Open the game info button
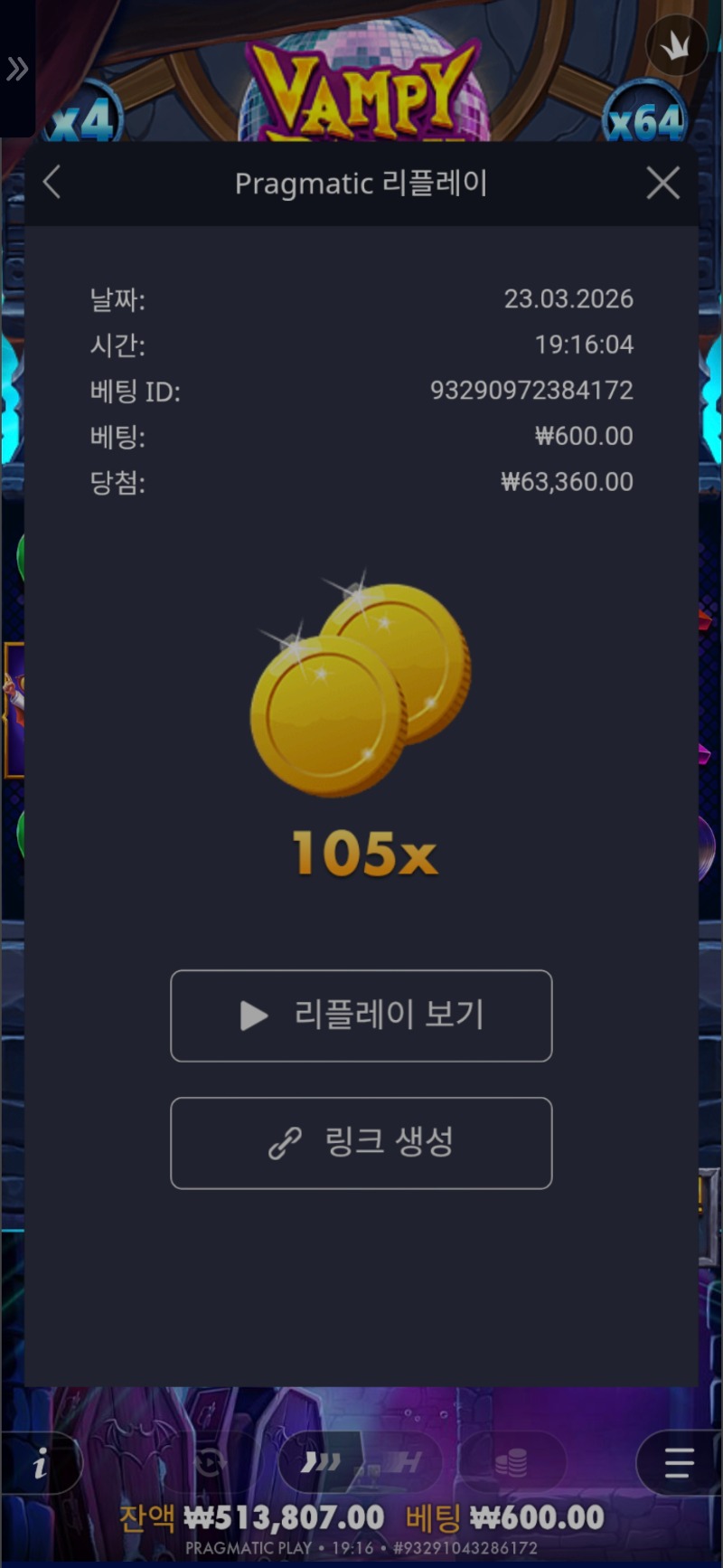723x1568 pixels. tap(40, 1464)
